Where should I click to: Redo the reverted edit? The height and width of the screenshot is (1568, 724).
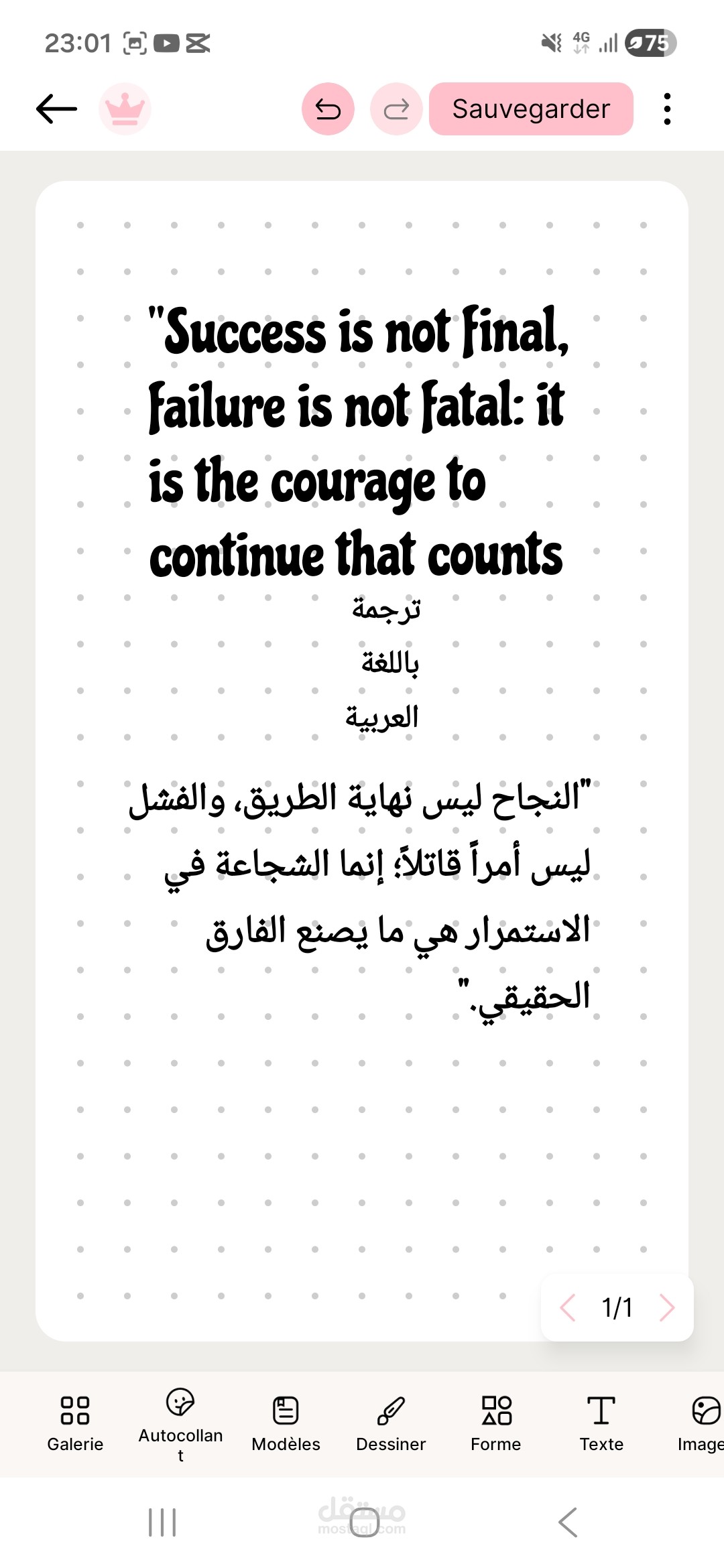396,109
